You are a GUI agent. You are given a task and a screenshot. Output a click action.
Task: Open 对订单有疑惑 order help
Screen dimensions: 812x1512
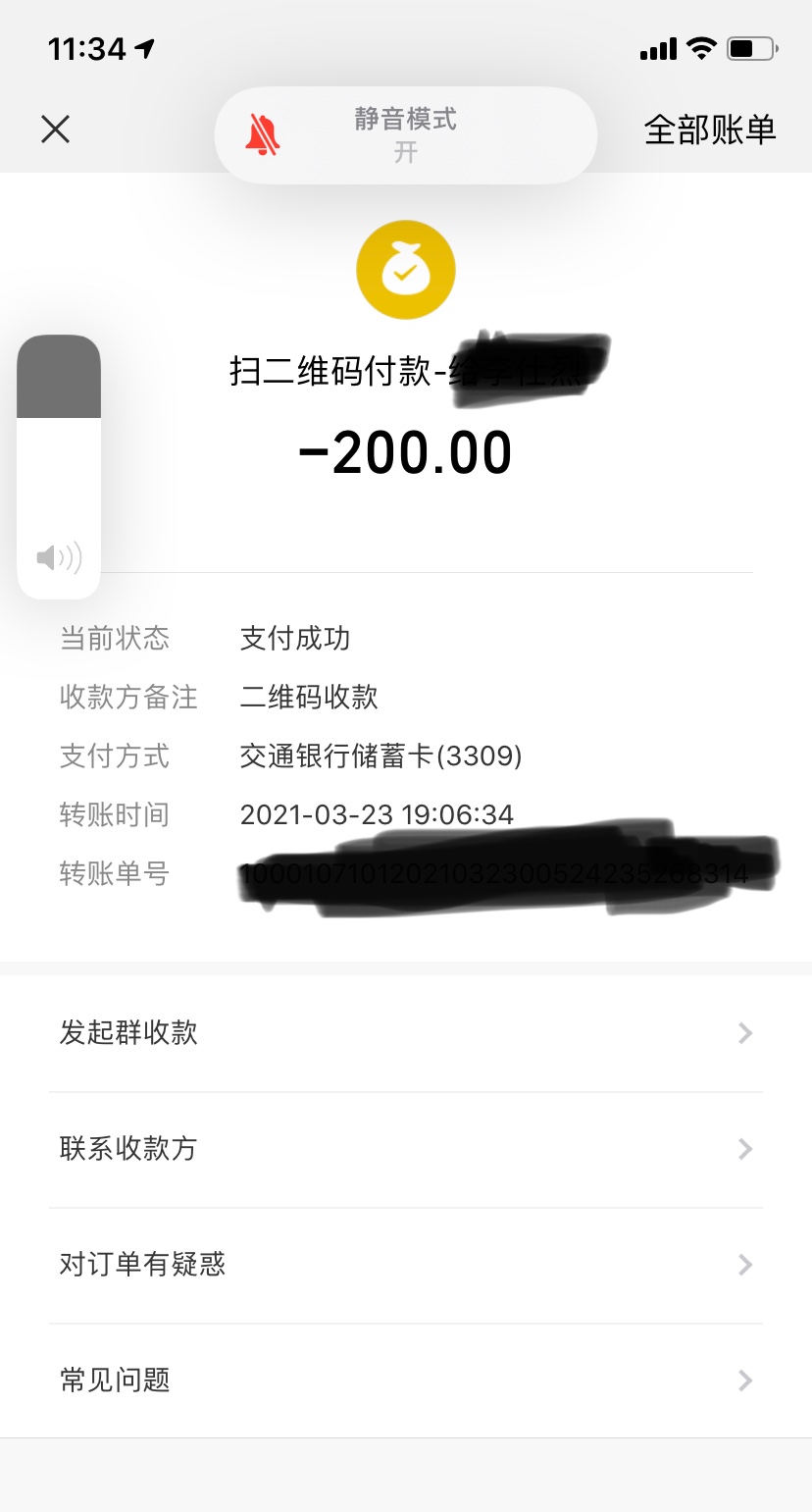(x=405, y=1265)
